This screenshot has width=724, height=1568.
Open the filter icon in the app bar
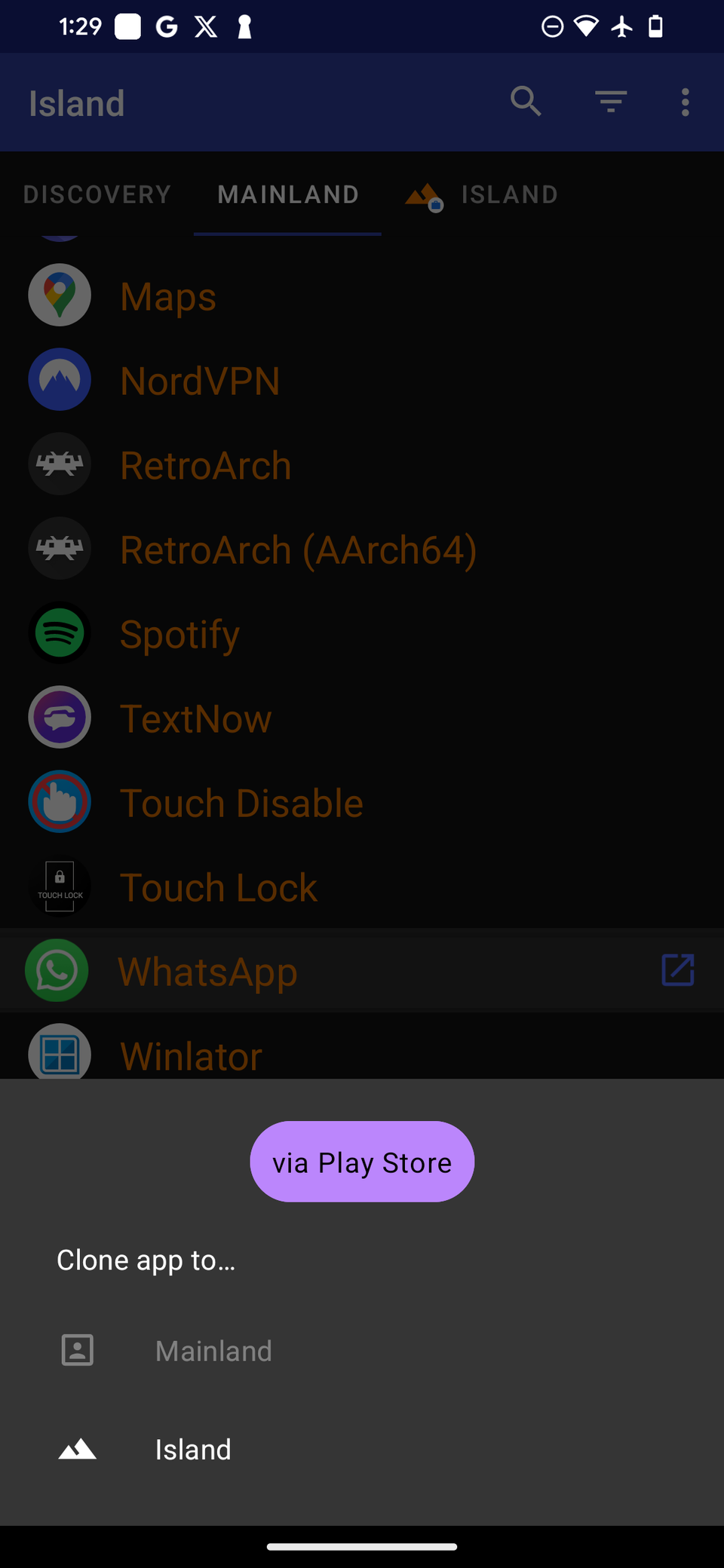pos(611,102)
